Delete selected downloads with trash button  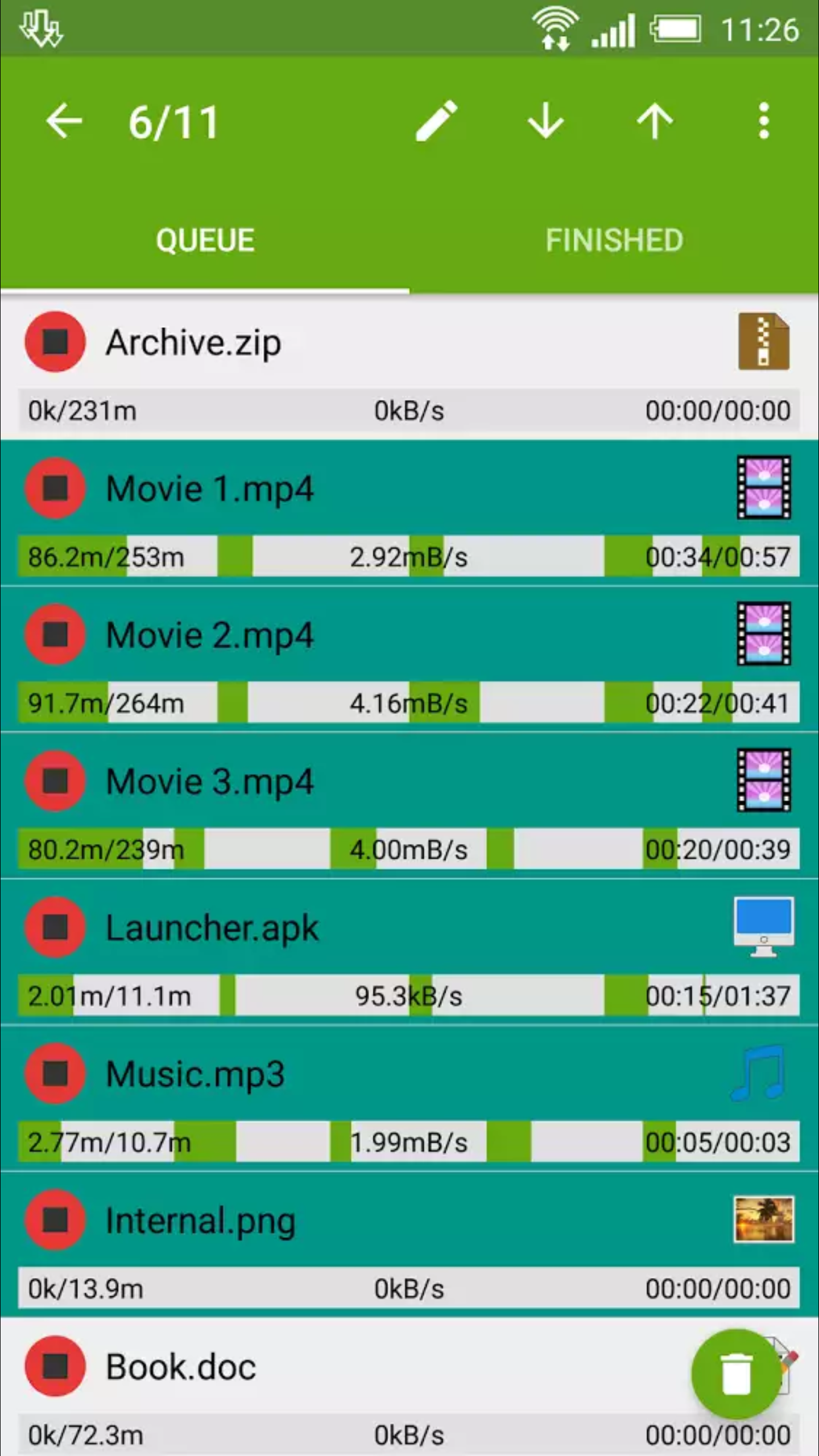pyautogui.click(x=736, y=1374)
